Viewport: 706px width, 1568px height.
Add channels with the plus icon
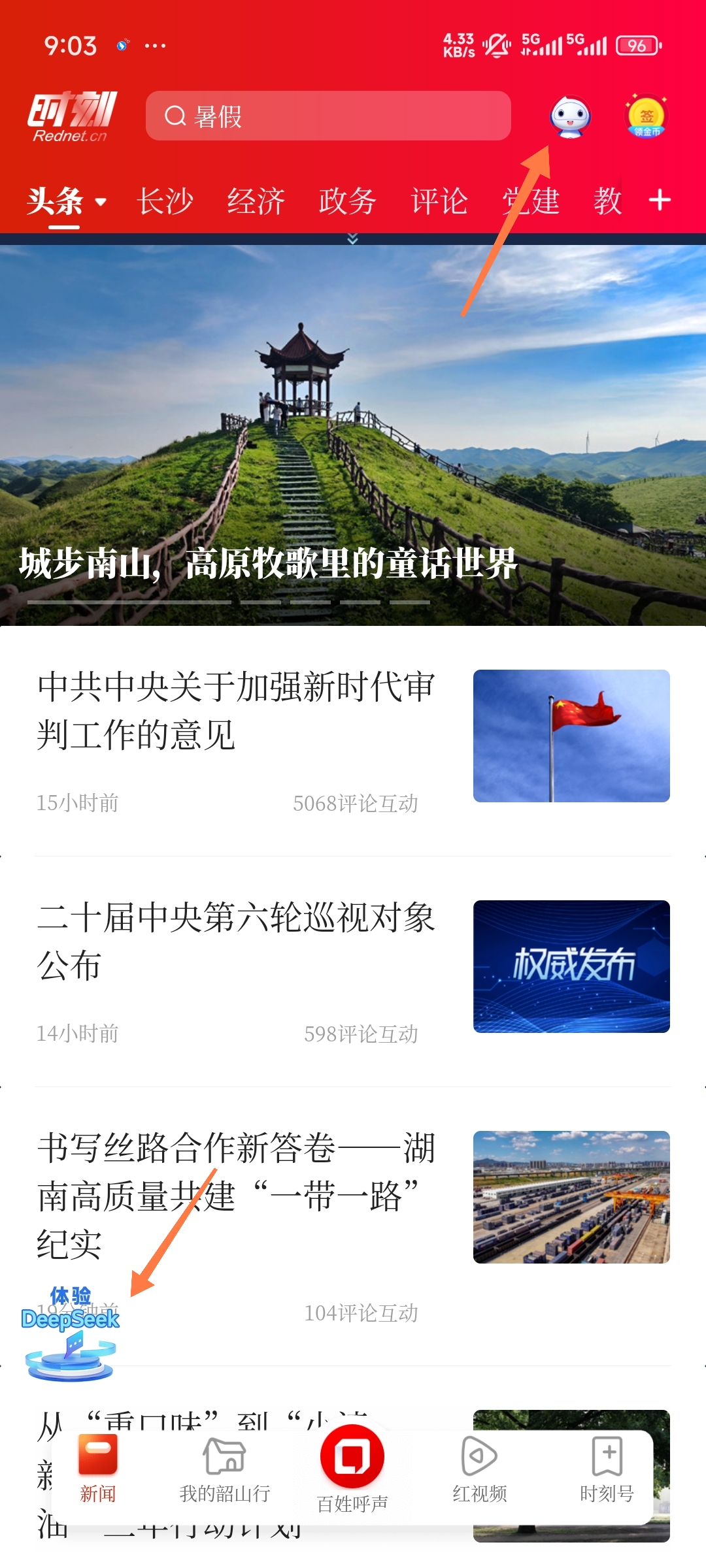pyautogui.click(x=660, y=200)
